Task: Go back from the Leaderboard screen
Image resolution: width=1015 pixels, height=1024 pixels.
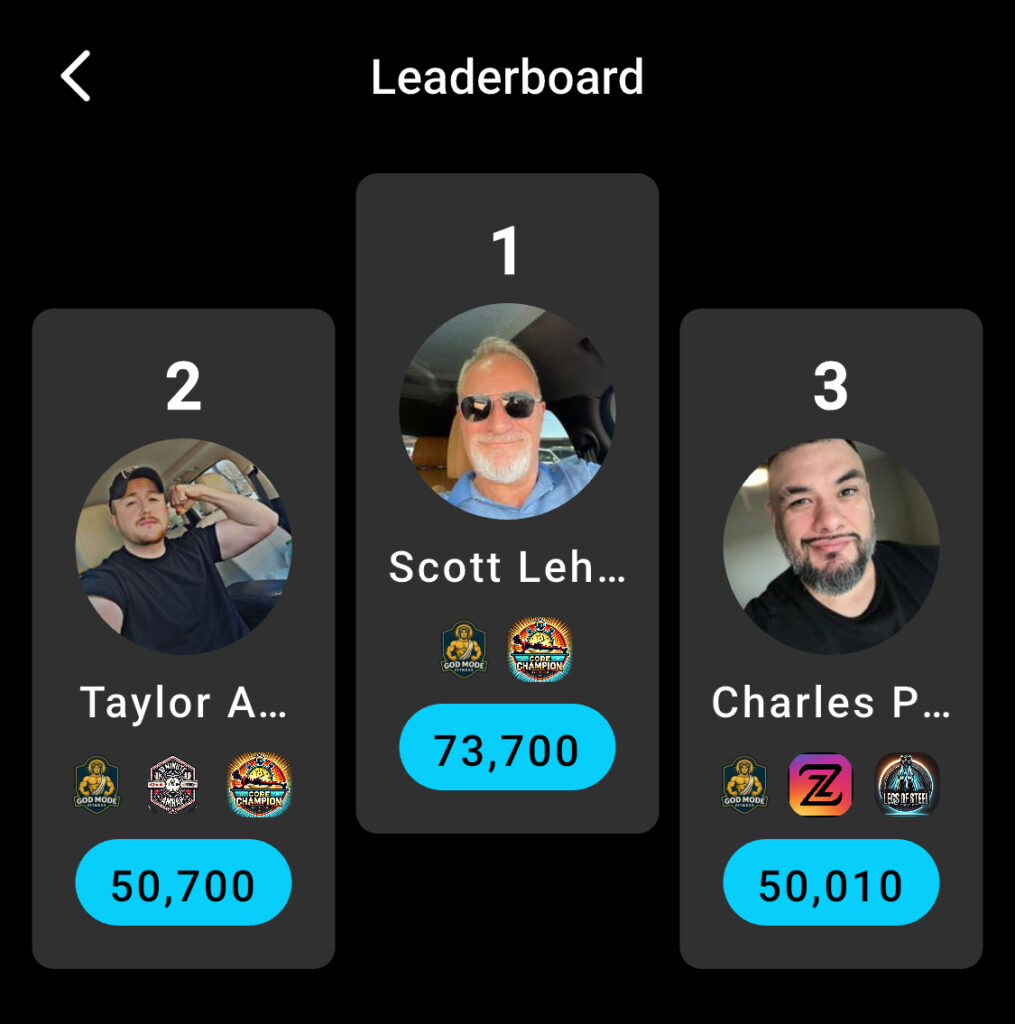Action: 76,77
